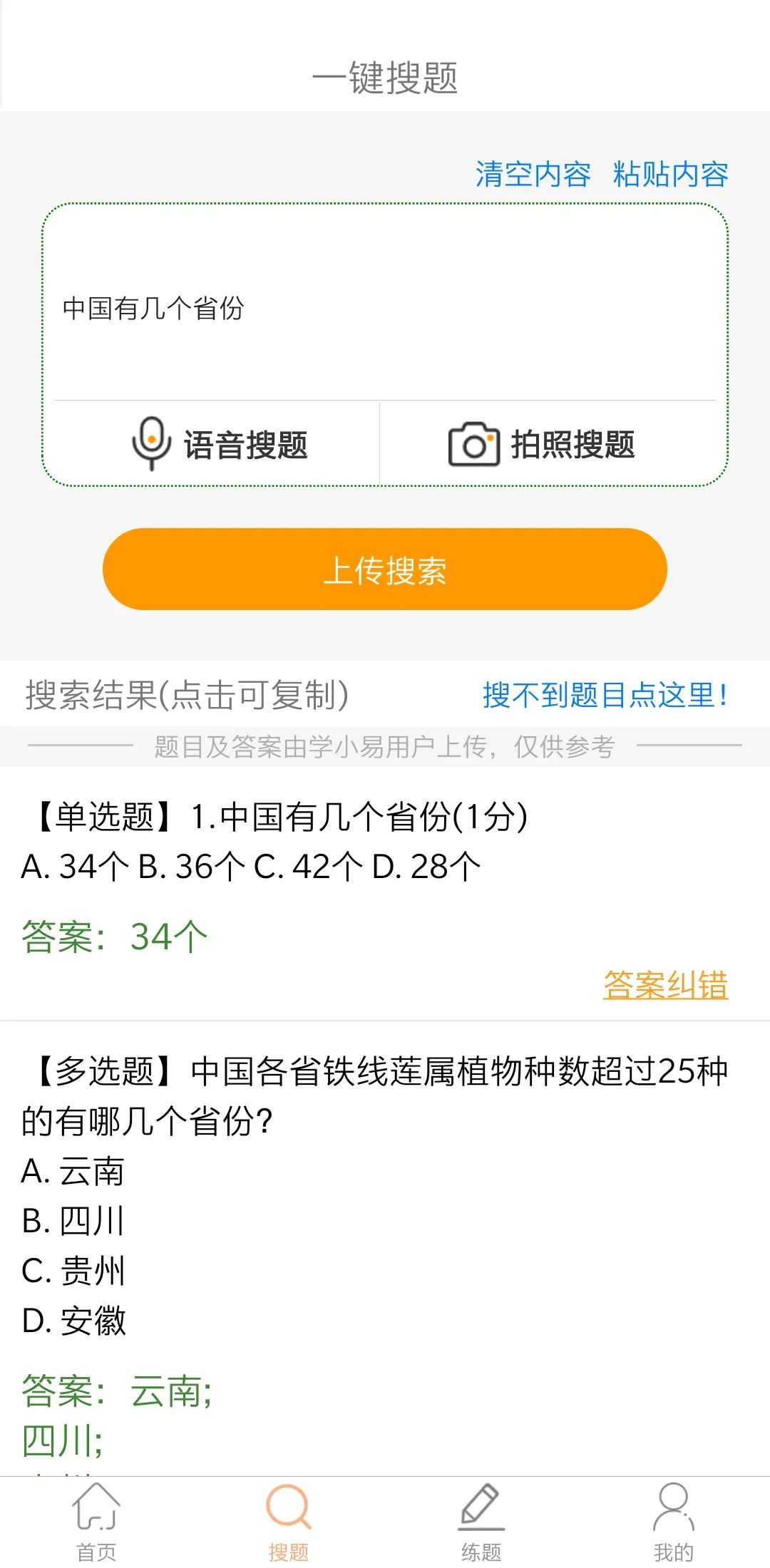Tap the 搜题 magnifier icon in bottom navigation
Screen dimensions: 770x1568
[288, 1505]
